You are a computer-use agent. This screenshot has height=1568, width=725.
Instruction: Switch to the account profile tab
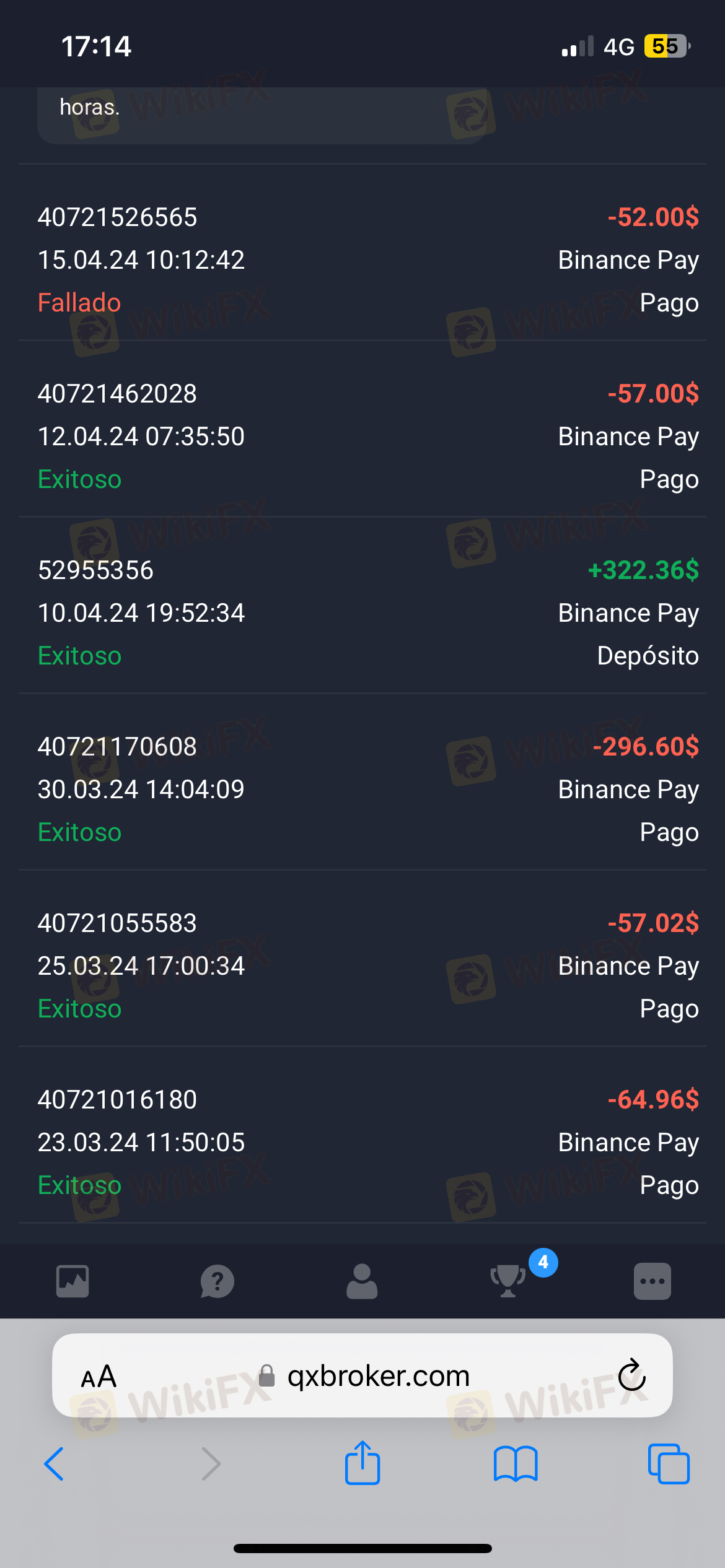coord(362,1281)
